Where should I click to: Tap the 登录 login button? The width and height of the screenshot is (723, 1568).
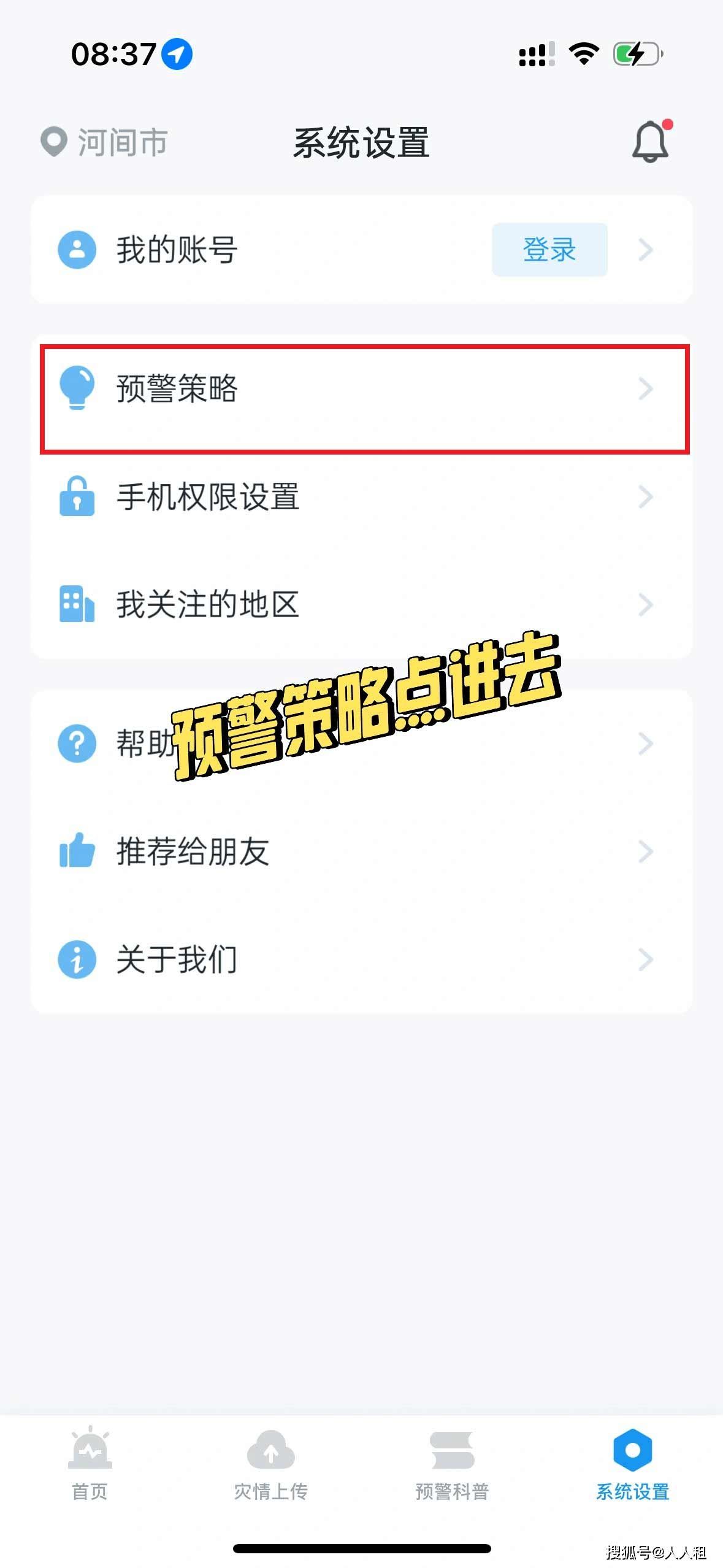point(549,250)
